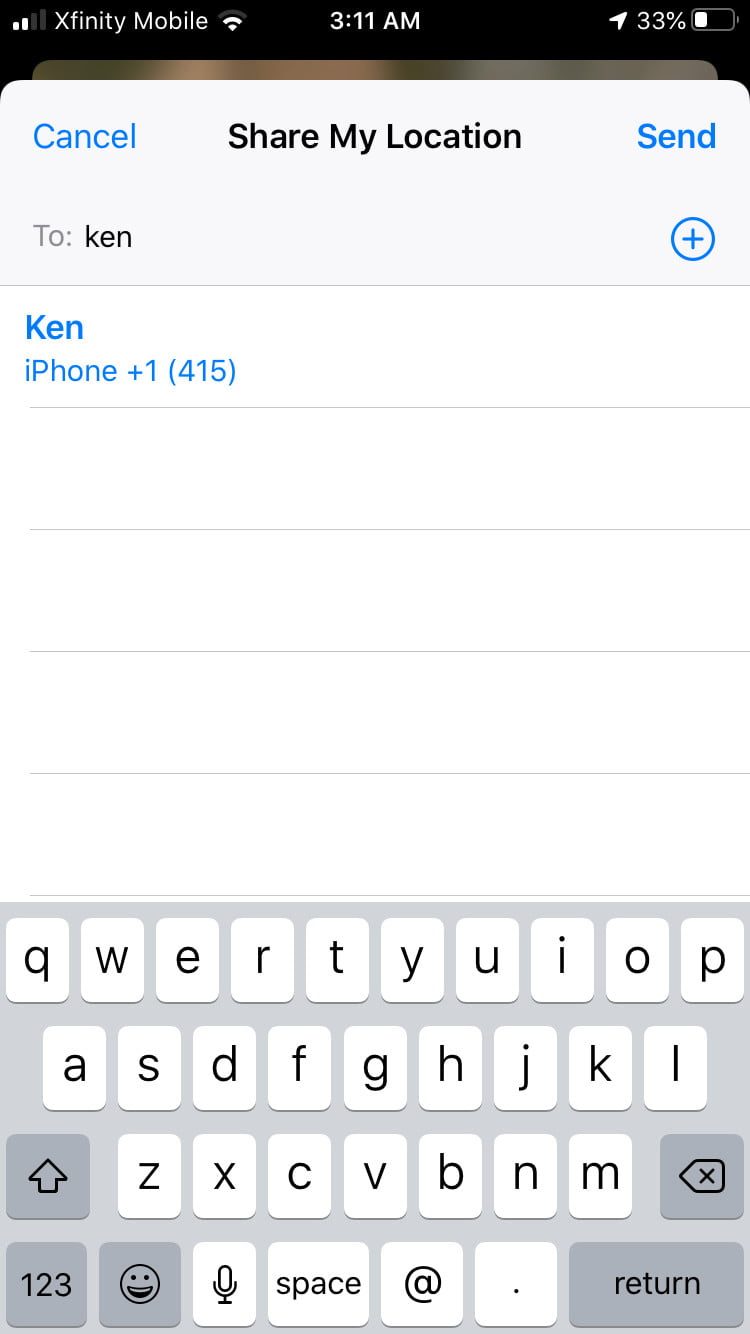The height and width of the screenshot is (1334, 750).
Task: Send the location share request
Action: (676, 137)
